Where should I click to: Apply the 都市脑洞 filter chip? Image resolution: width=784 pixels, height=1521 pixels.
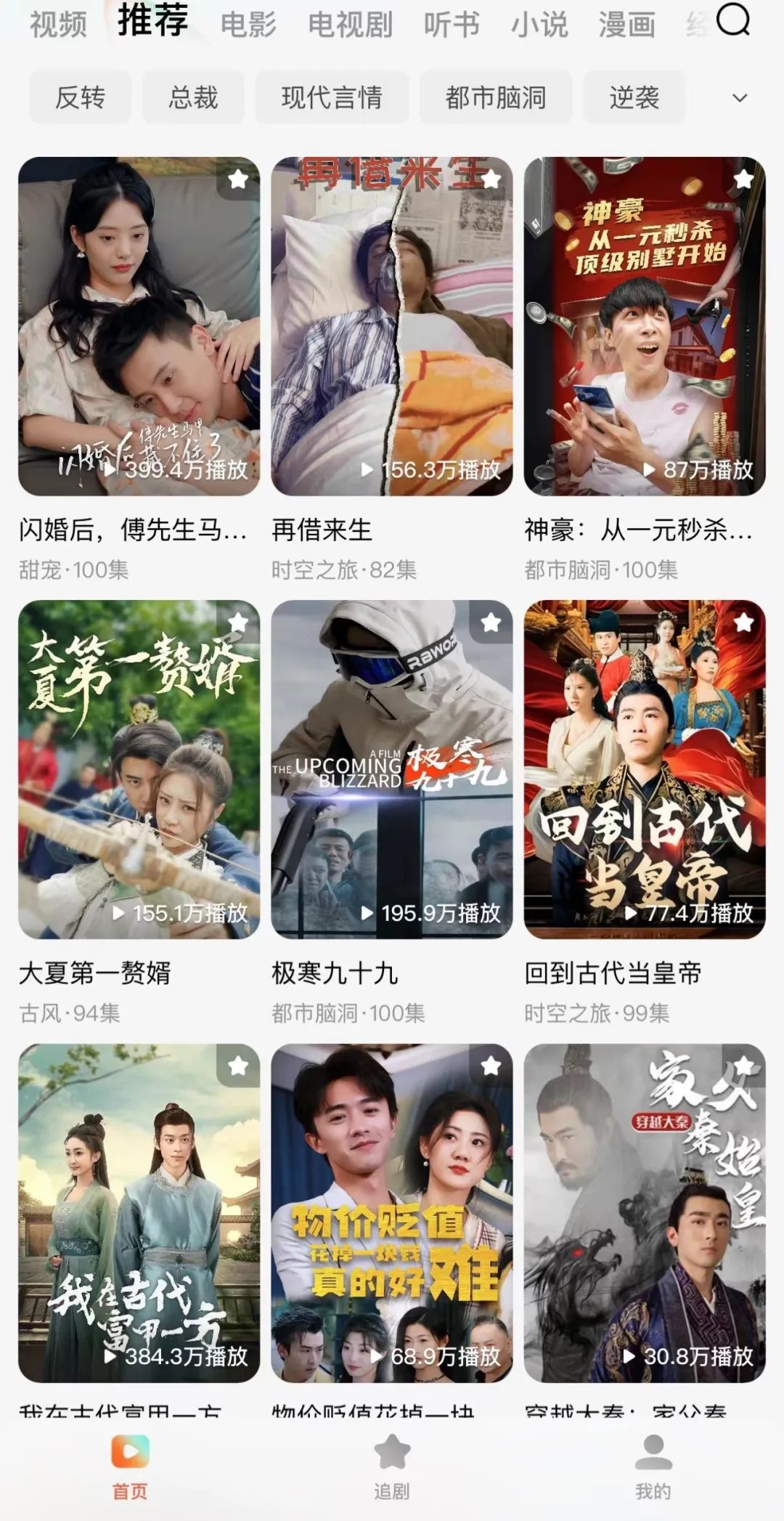click(x=496, y=97)
